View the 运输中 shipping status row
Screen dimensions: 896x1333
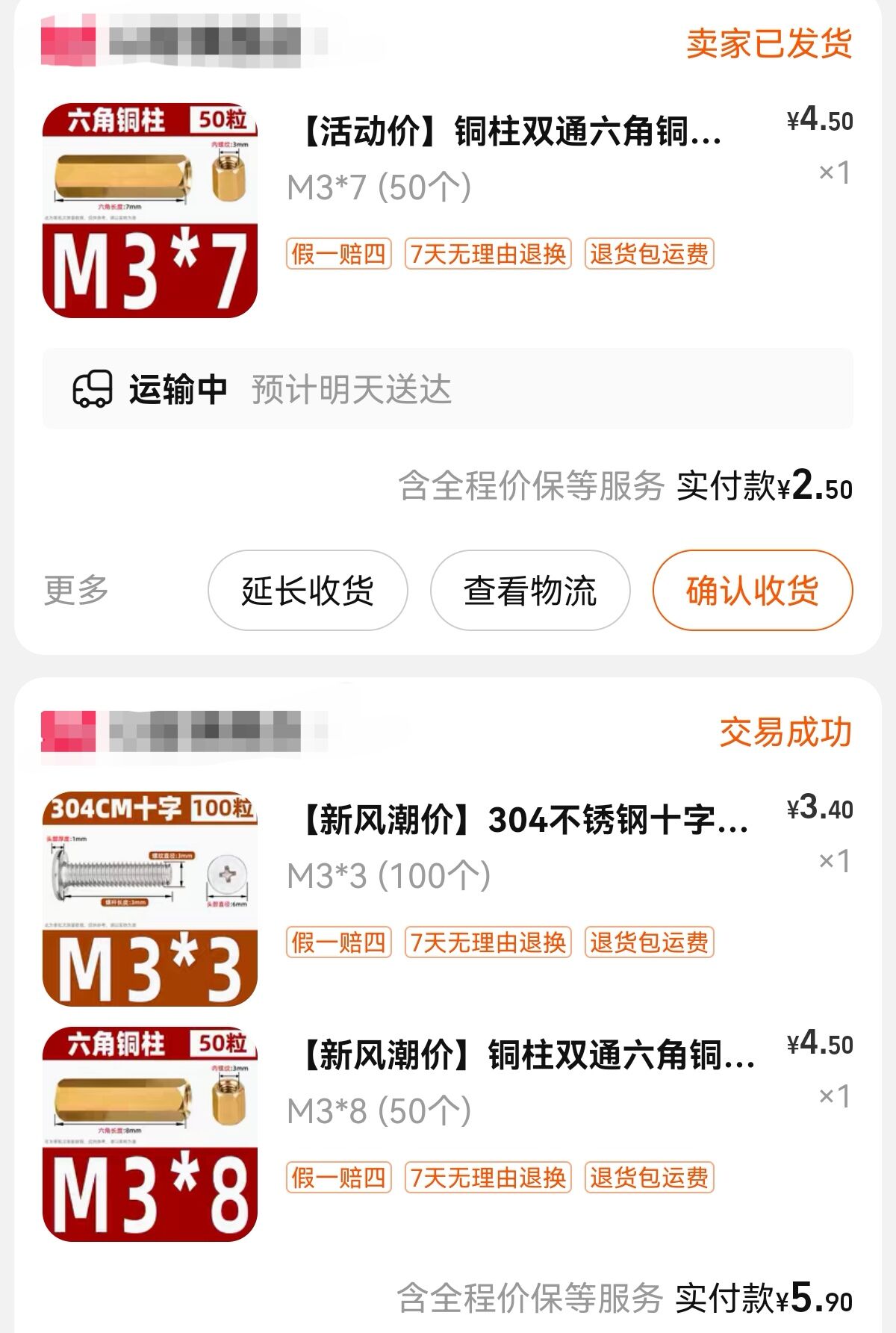pos(447,389)
